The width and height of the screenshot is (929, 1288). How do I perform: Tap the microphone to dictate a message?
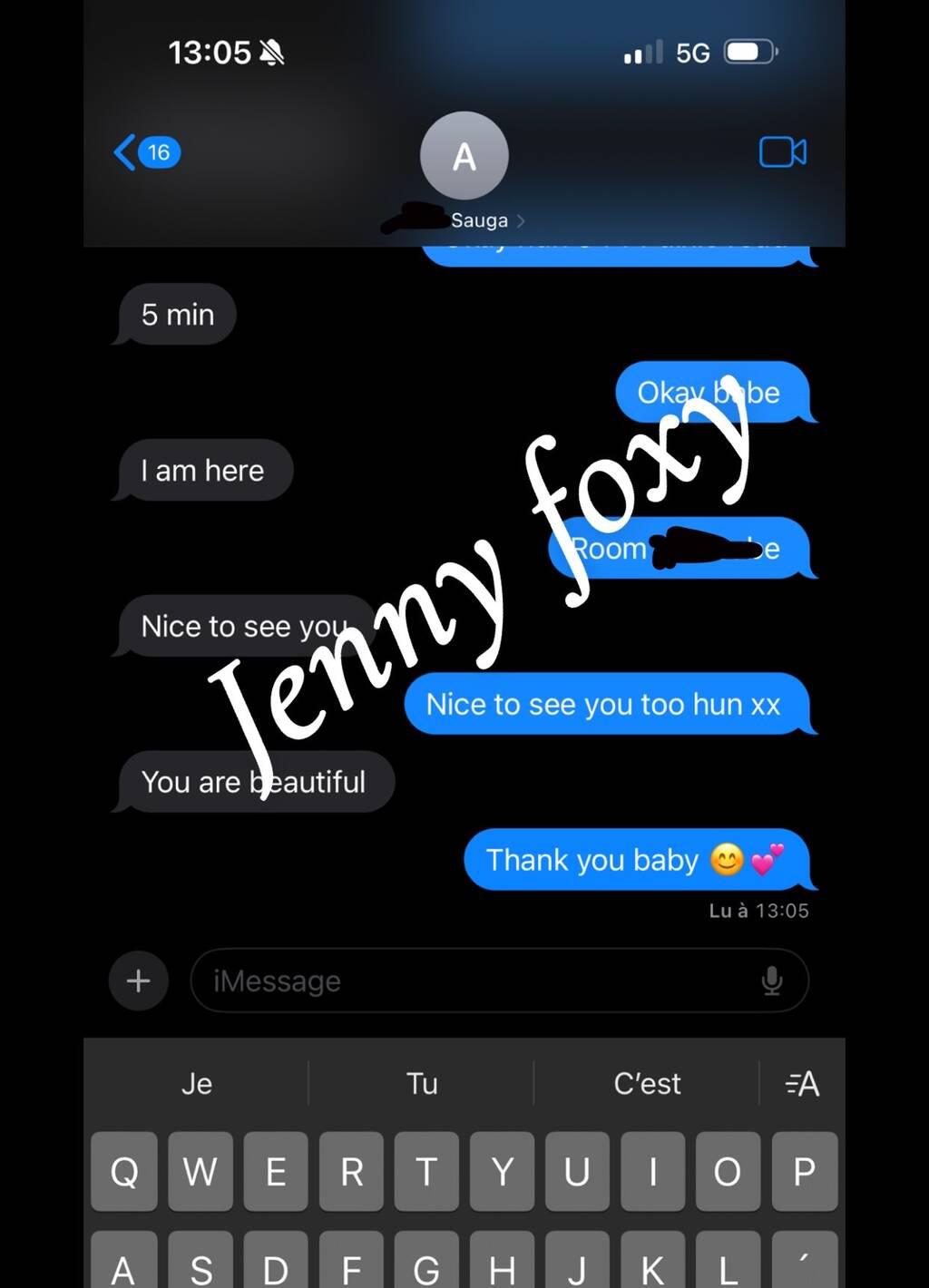772,981
